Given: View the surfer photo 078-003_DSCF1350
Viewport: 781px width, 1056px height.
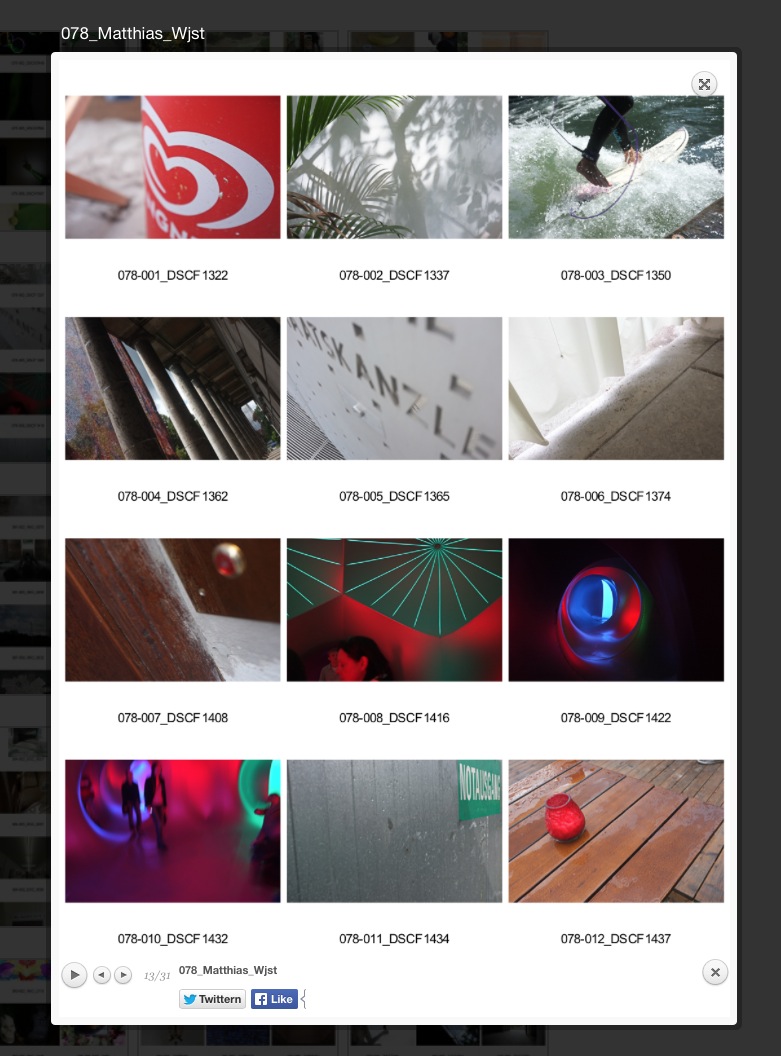Looking at the screenshot, I should click(x=616, y=167).
